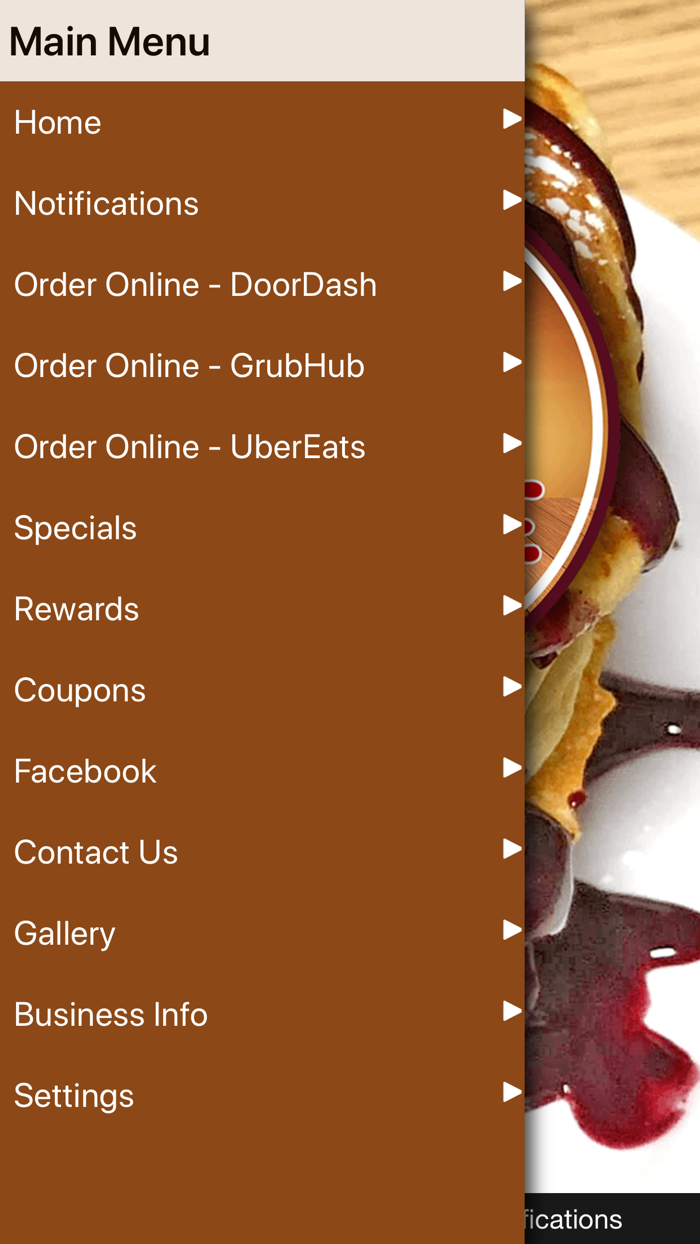
Task: Open Business Info
Action: tap(262, 1013)
